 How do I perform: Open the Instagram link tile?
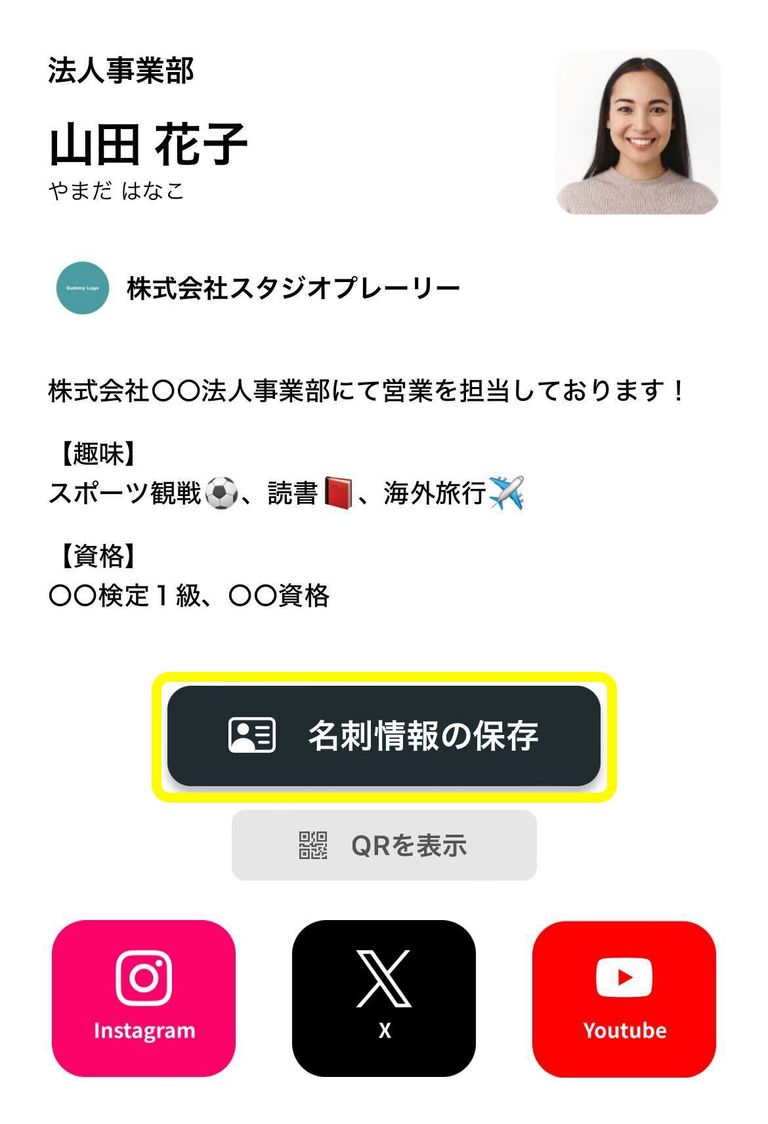(x=144, y=997)
